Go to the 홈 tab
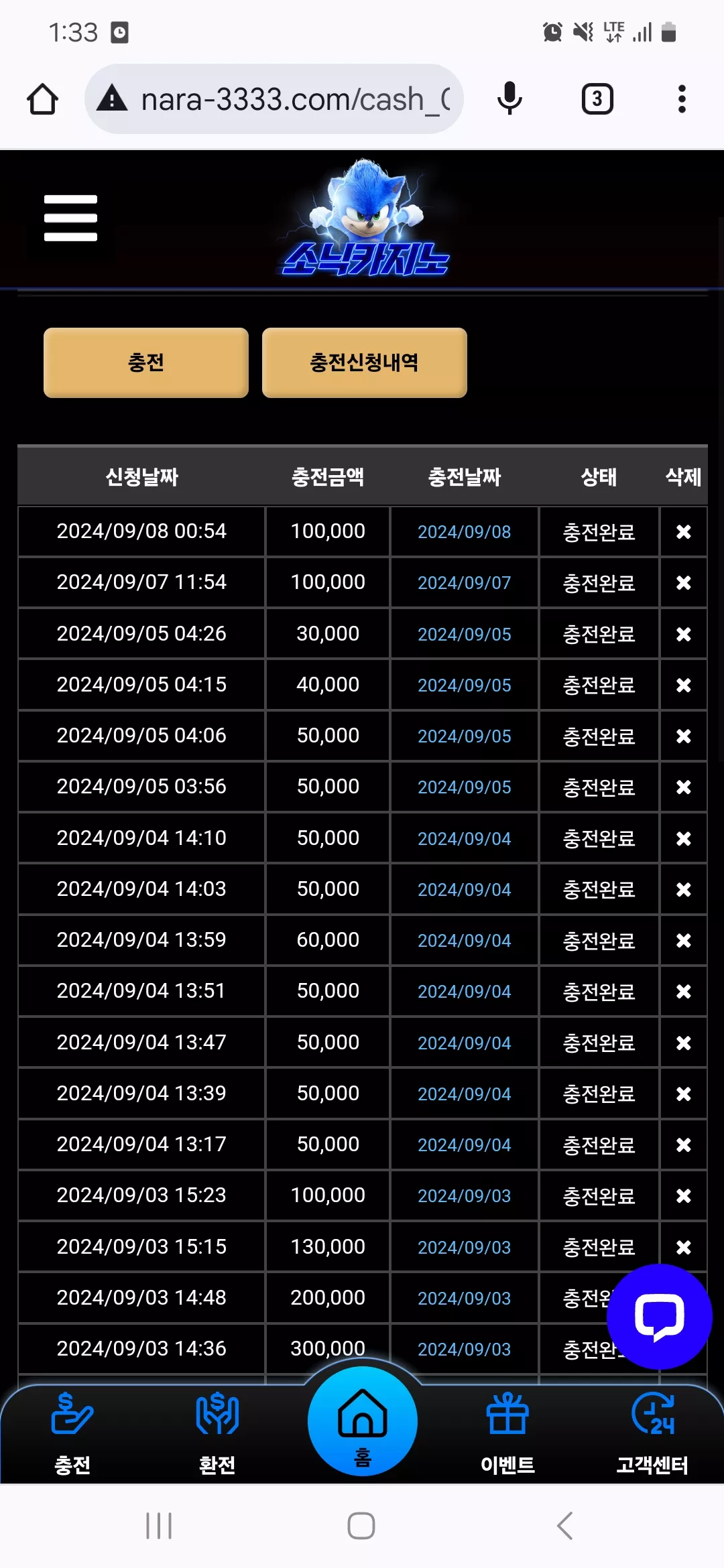Viewport: 724px width, 1568px height. (x=363, y=1421)
